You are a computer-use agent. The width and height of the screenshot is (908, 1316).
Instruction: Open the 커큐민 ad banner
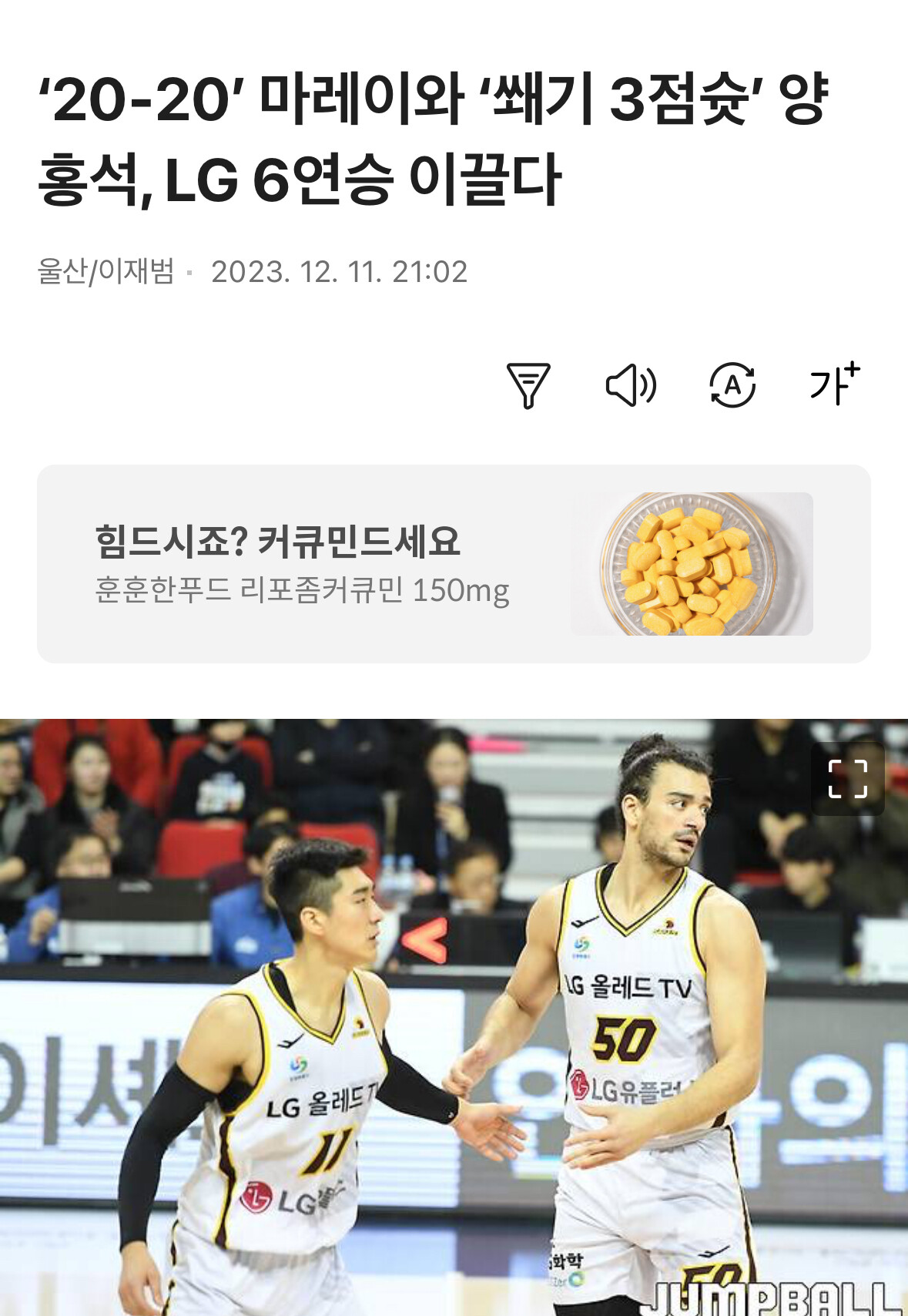(454, 563)
